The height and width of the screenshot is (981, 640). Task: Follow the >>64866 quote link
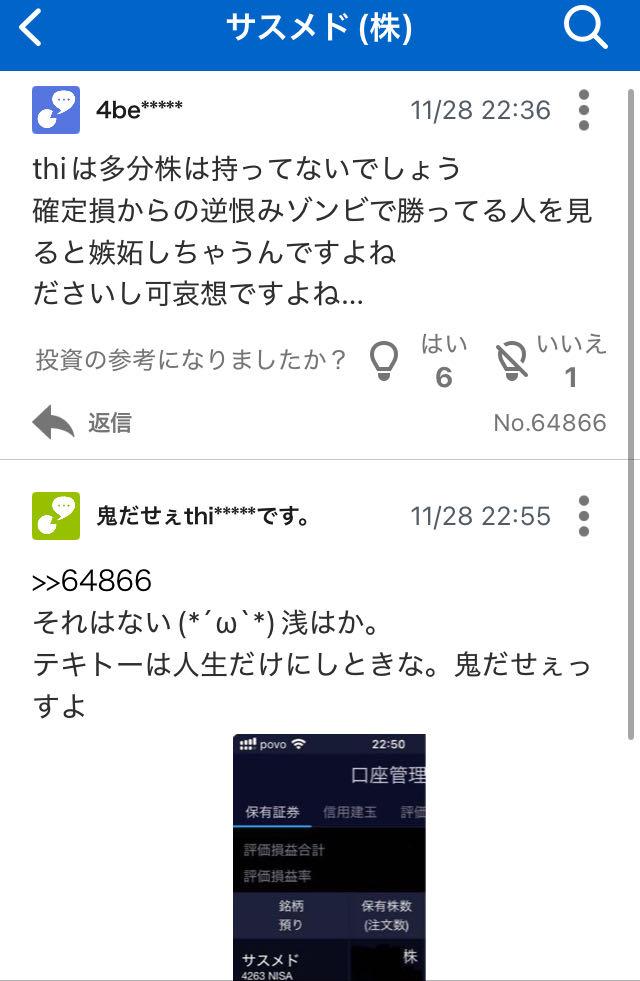pyautogui.click(x=92, y=581)
